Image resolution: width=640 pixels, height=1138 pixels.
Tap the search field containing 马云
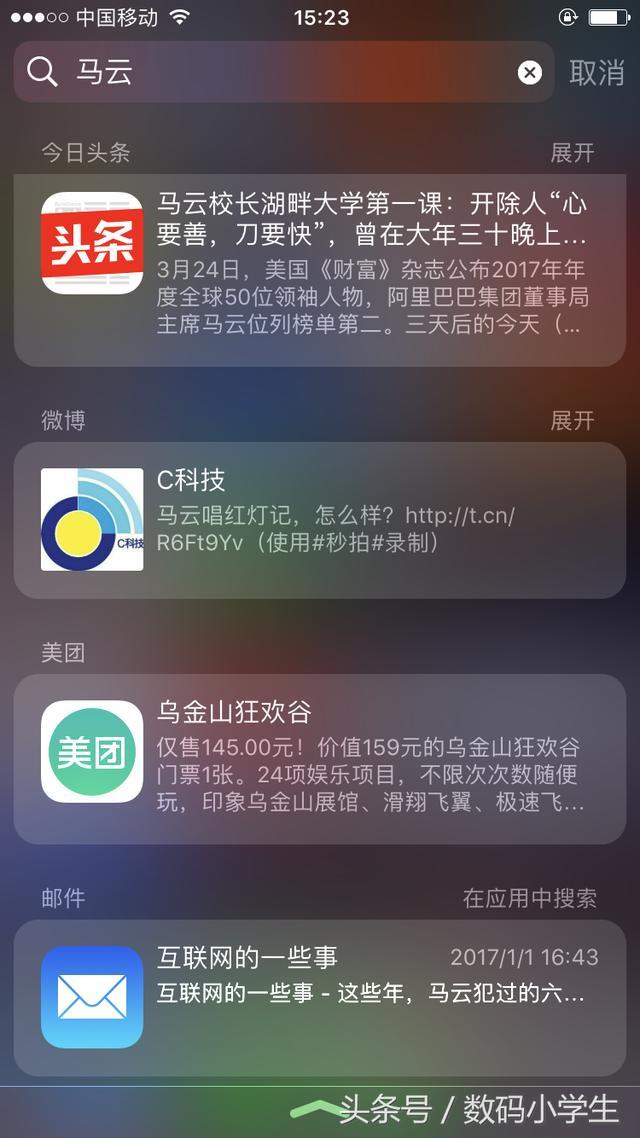pyautogui.click(x=284, y=72)
